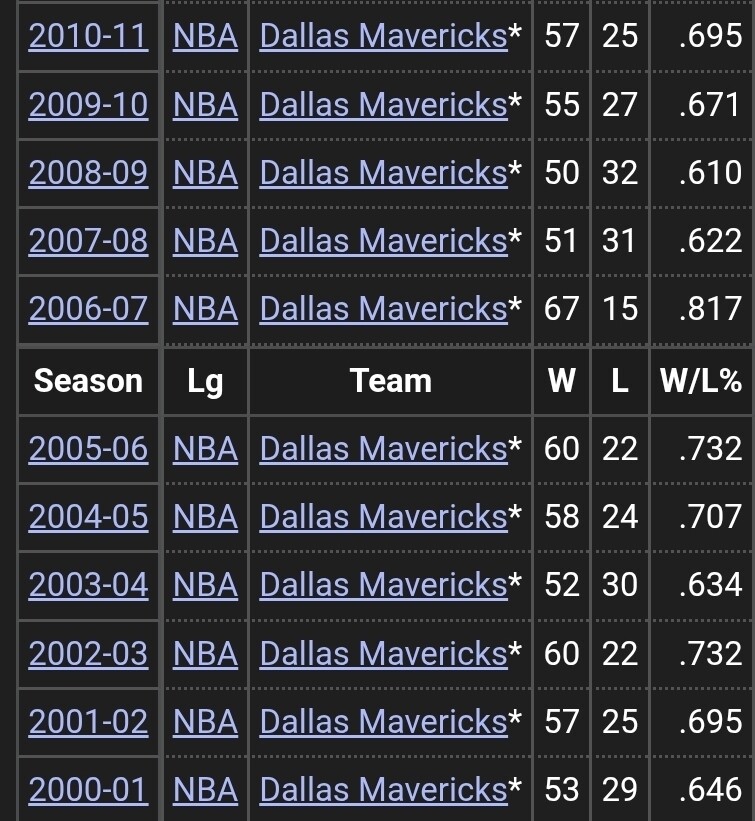The image size is (755, 821).
Task: Sort the table by the Season header
Action: (x=88, y=381)
